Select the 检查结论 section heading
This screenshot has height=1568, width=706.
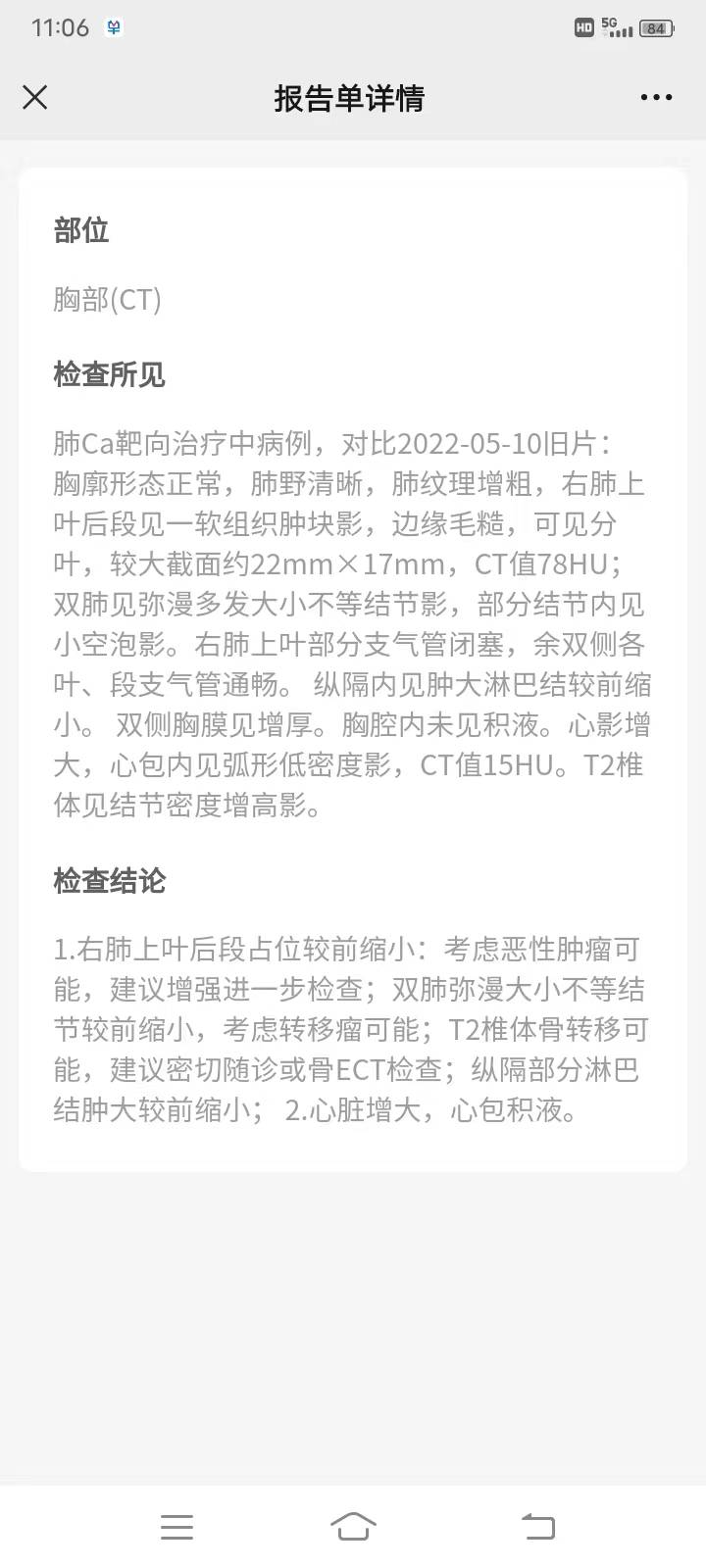click(x=108, y=881)
